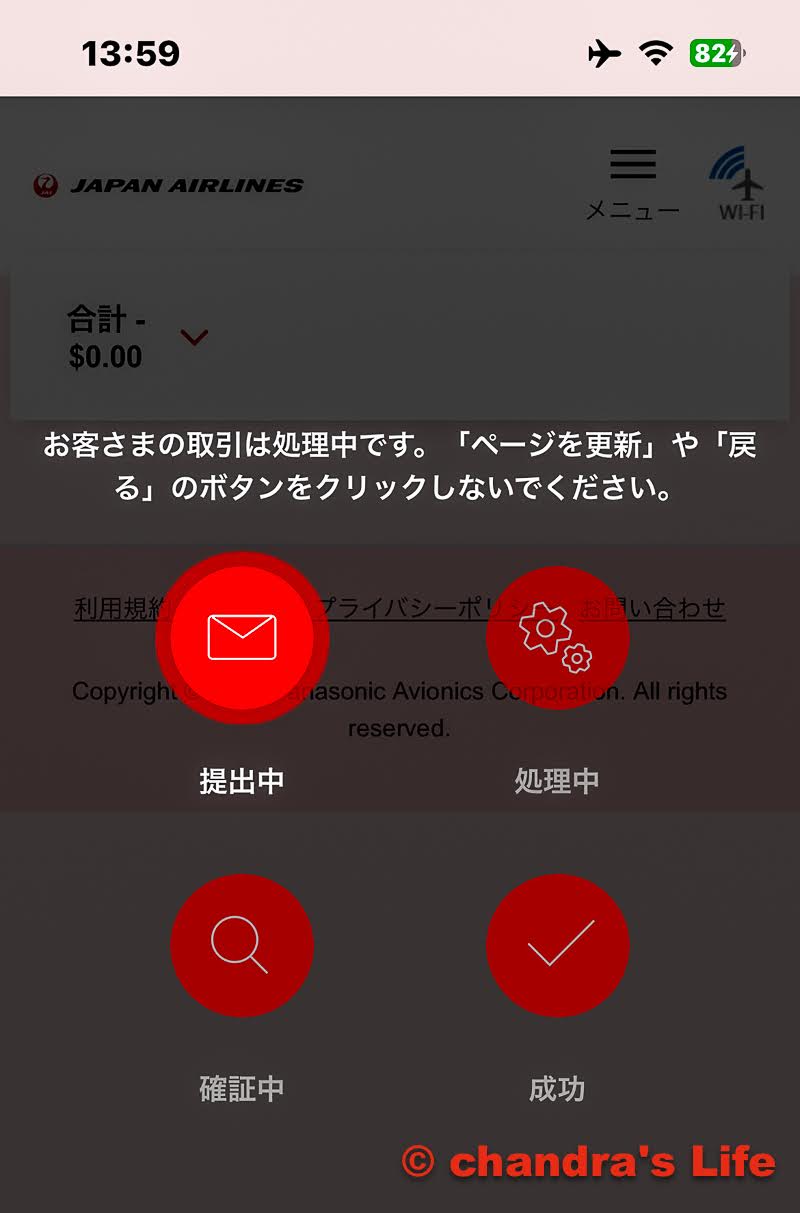Tap the Japan Airlines logo
This screenshot has height=1213, width=800.
pos(168,185)
